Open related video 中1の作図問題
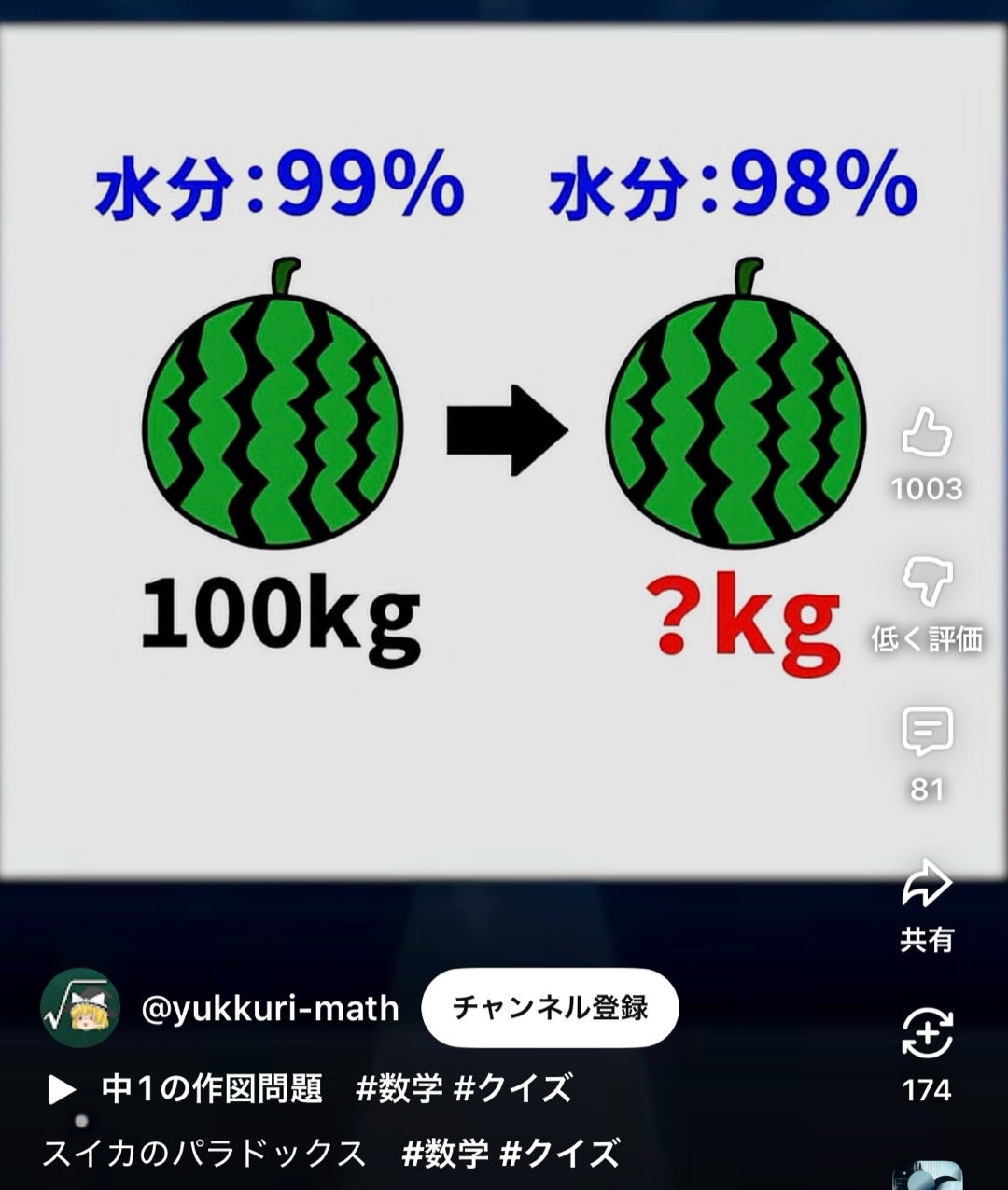1008x1190 pixels. pyautogui.click(x=212, y=1088)
